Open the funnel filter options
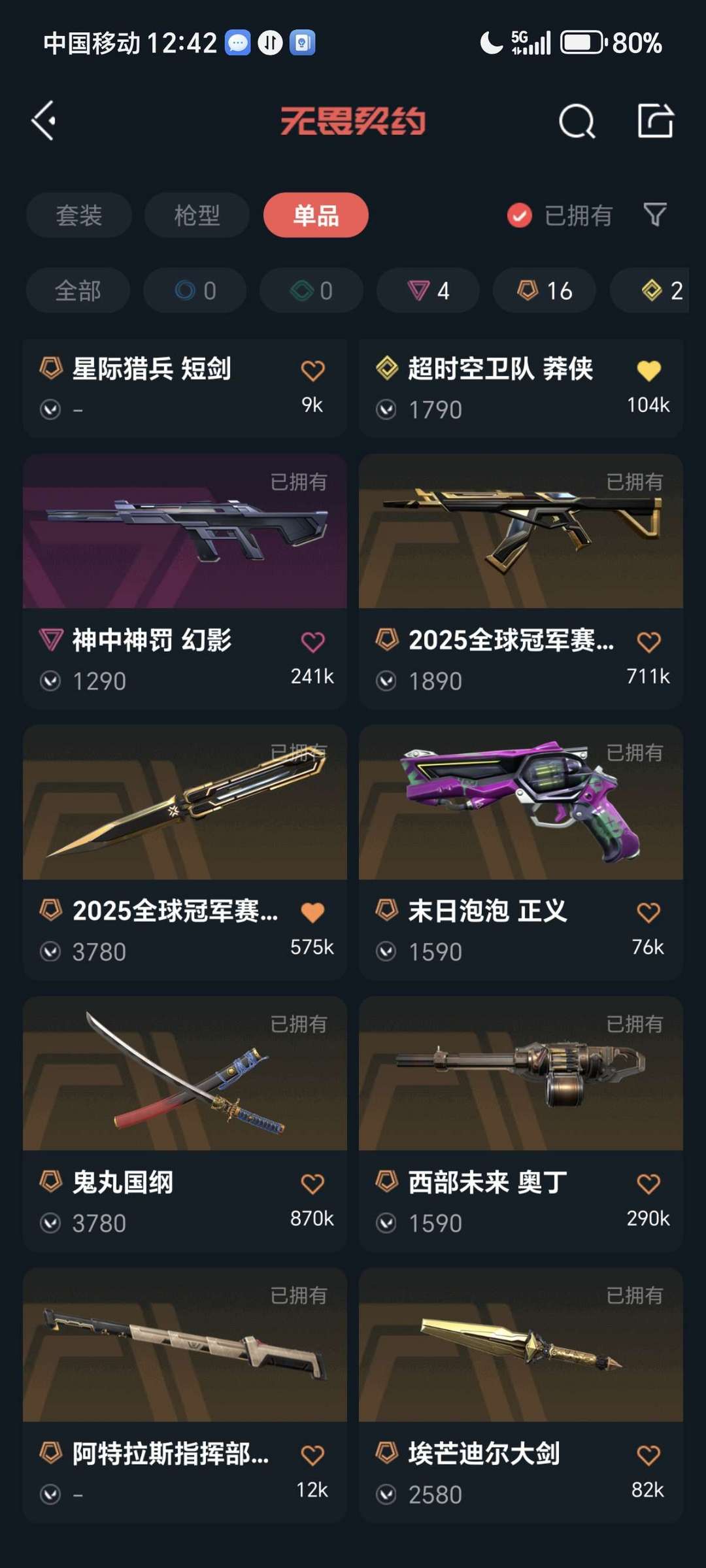706x1568 pixels. (655, 214)
